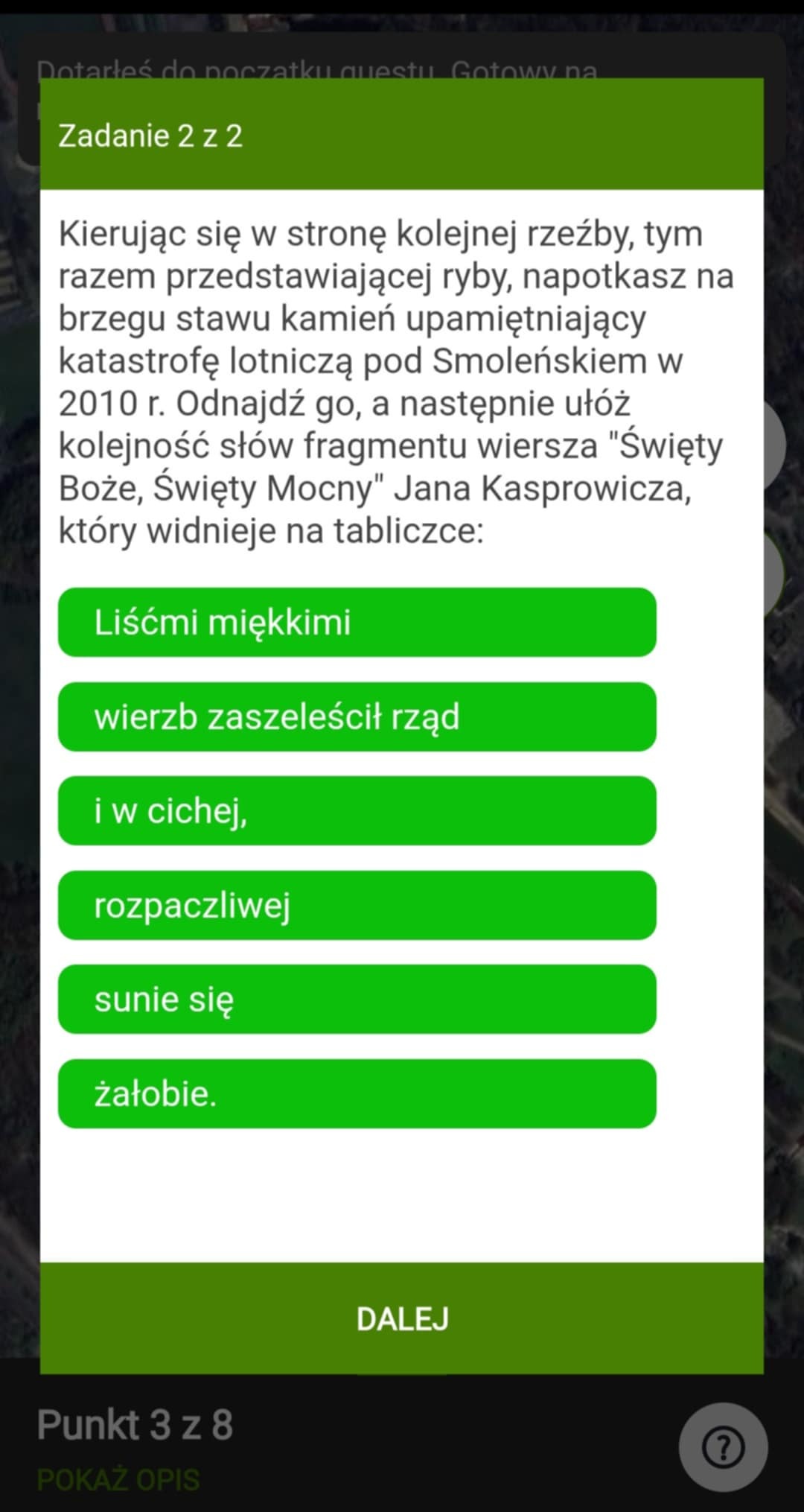The width and height of the screenshot is (804, 1512).
Task: Tap the 'wierzb zaszeleścił rząd' tile
Action: [x=357, y=717]
